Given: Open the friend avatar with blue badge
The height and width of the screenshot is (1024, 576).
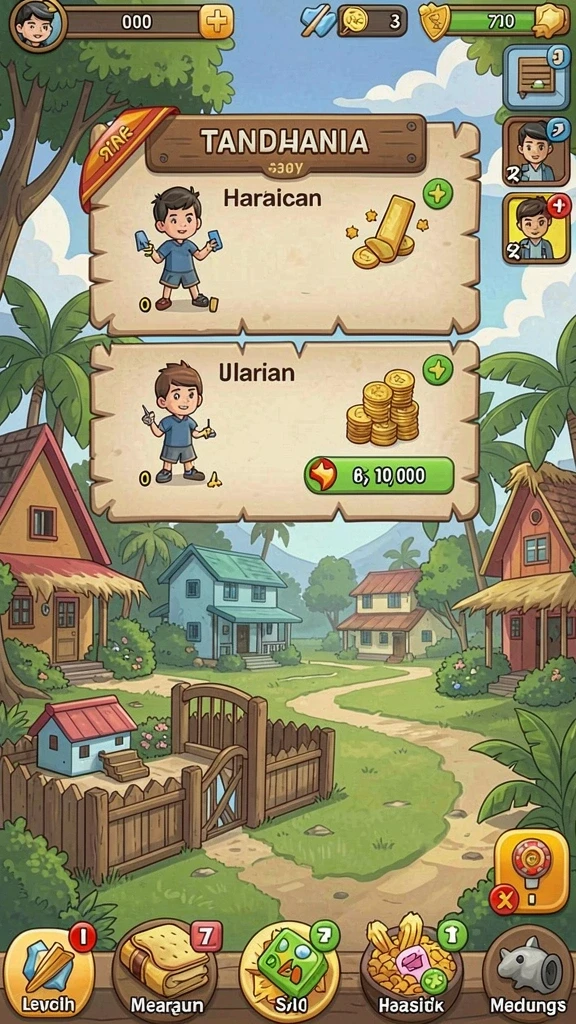Looking at the screenshot, I should point(536,151).
